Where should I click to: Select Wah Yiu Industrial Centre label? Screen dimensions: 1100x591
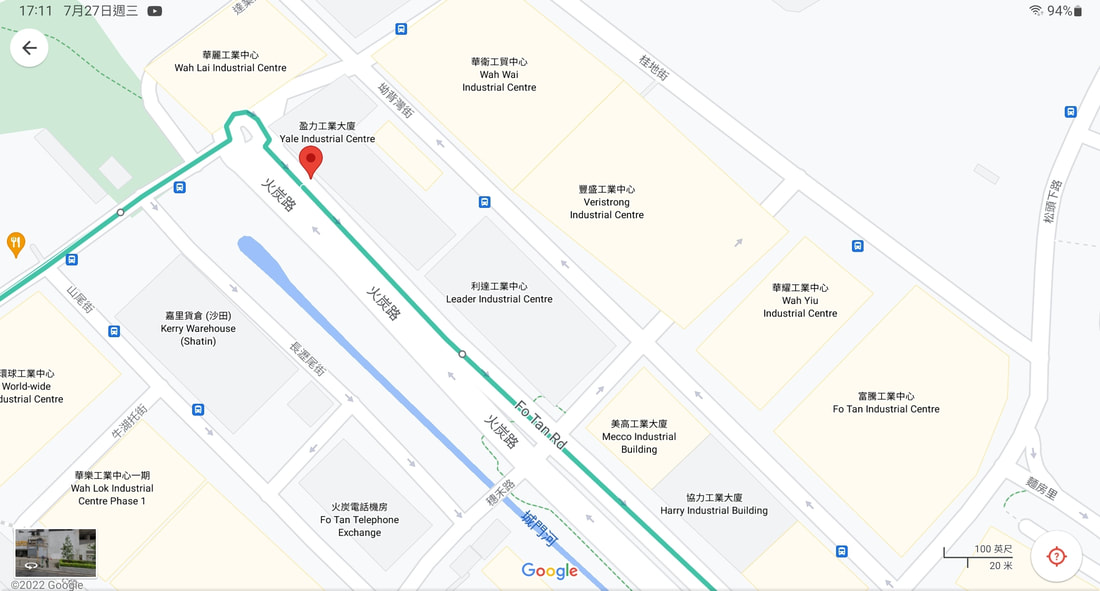pyautogui.click(x=799, y=300)
